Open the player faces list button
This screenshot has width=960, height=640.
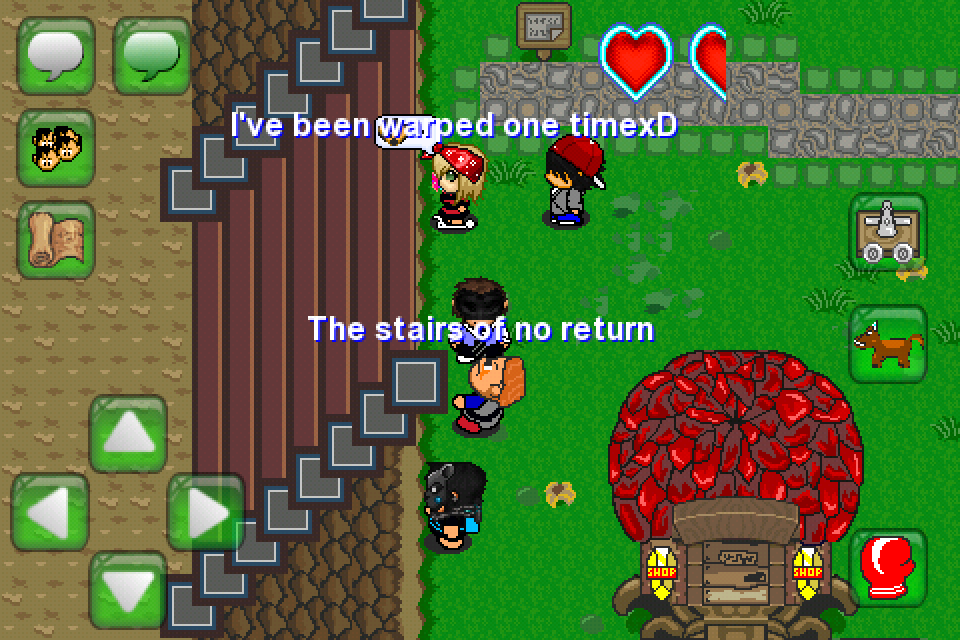coord(56,148)
